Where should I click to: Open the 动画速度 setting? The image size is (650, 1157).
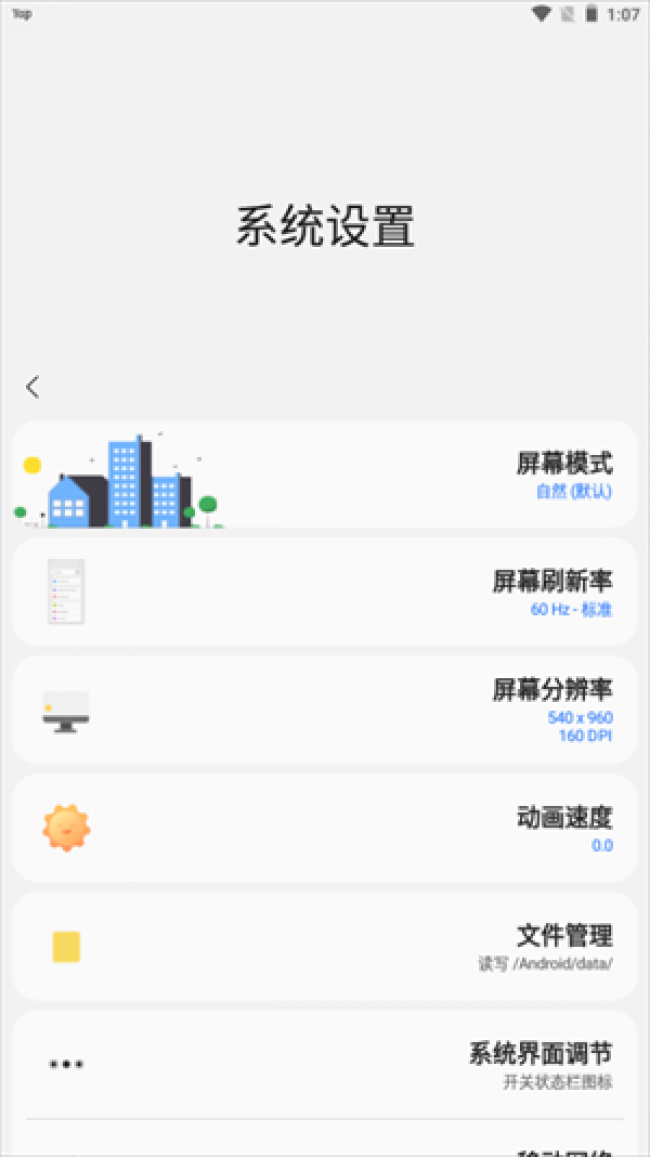click(x=325, y=829)
